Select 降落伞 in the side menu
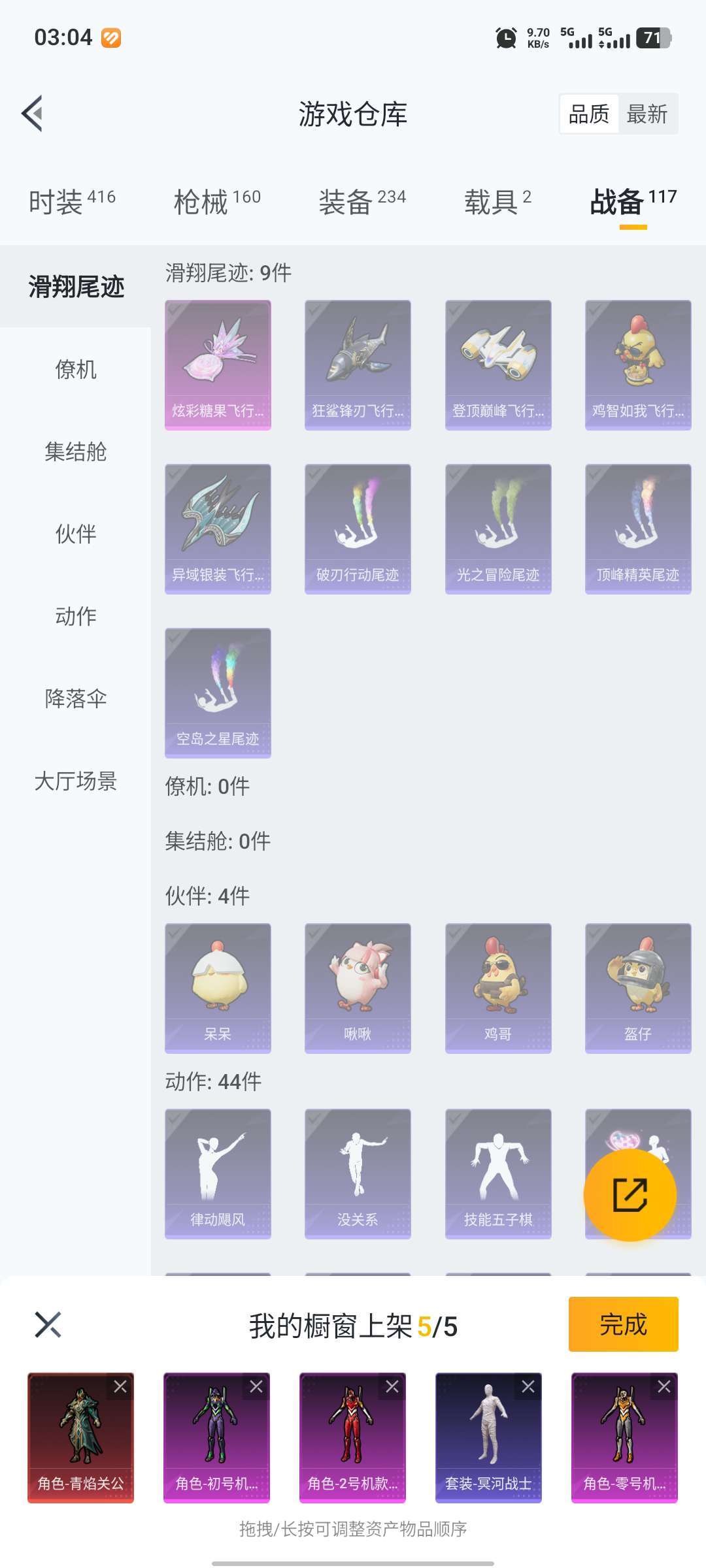Screen dimensions: 706x1568 pos(76,698)
